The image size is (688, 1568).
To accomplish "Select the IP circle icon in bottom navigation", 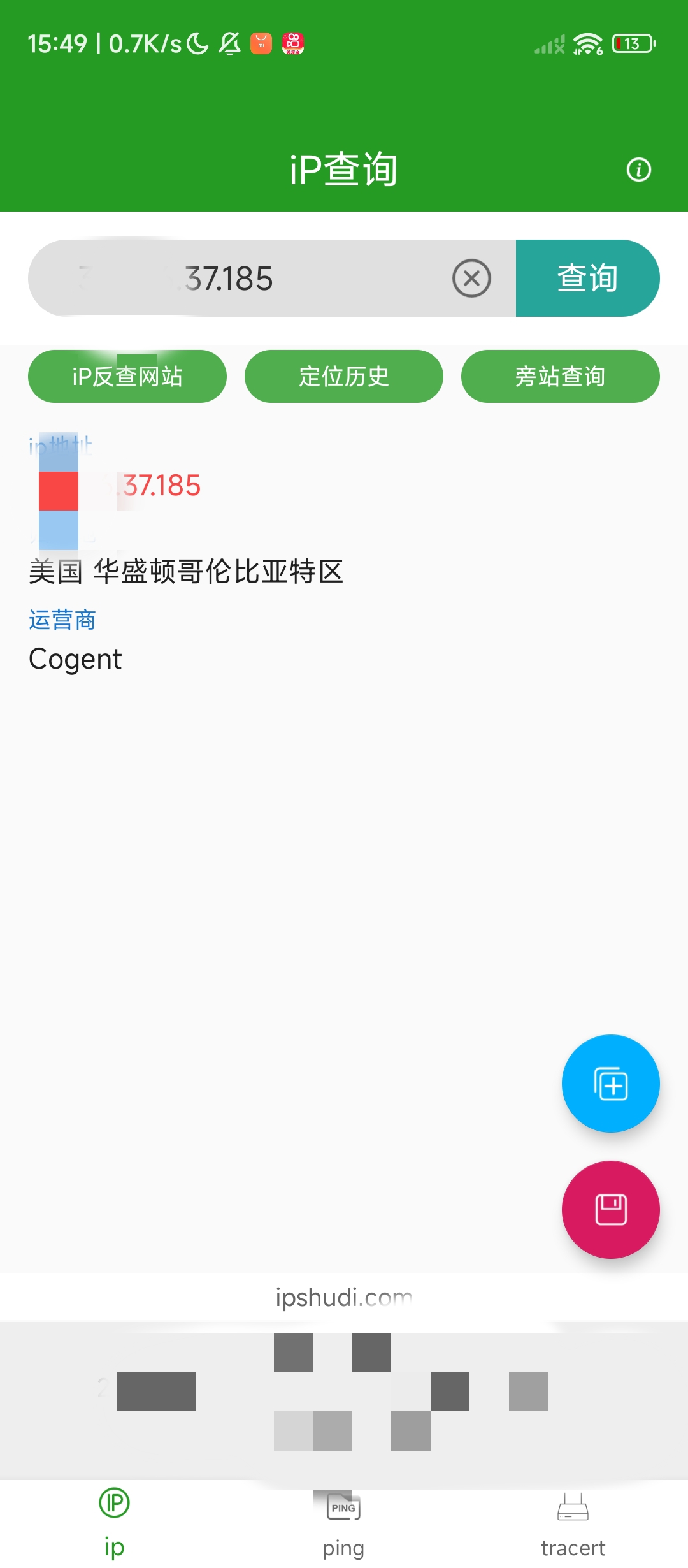I will pos(113,1502).
